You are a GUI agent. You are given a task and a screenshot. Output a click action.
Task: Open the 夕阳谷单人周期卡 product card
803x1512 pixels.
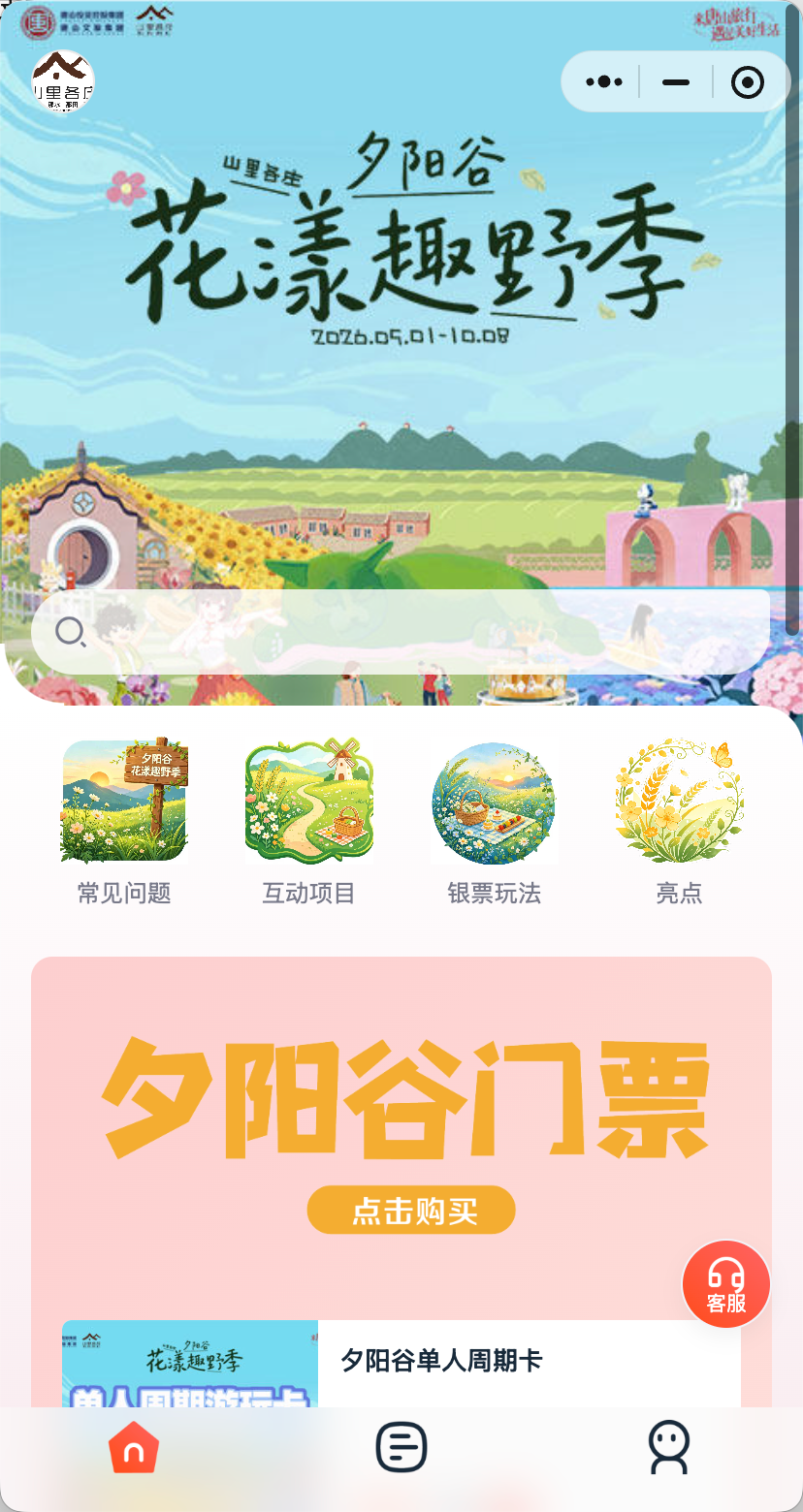pyautogui.click(x=401, y=1364)
